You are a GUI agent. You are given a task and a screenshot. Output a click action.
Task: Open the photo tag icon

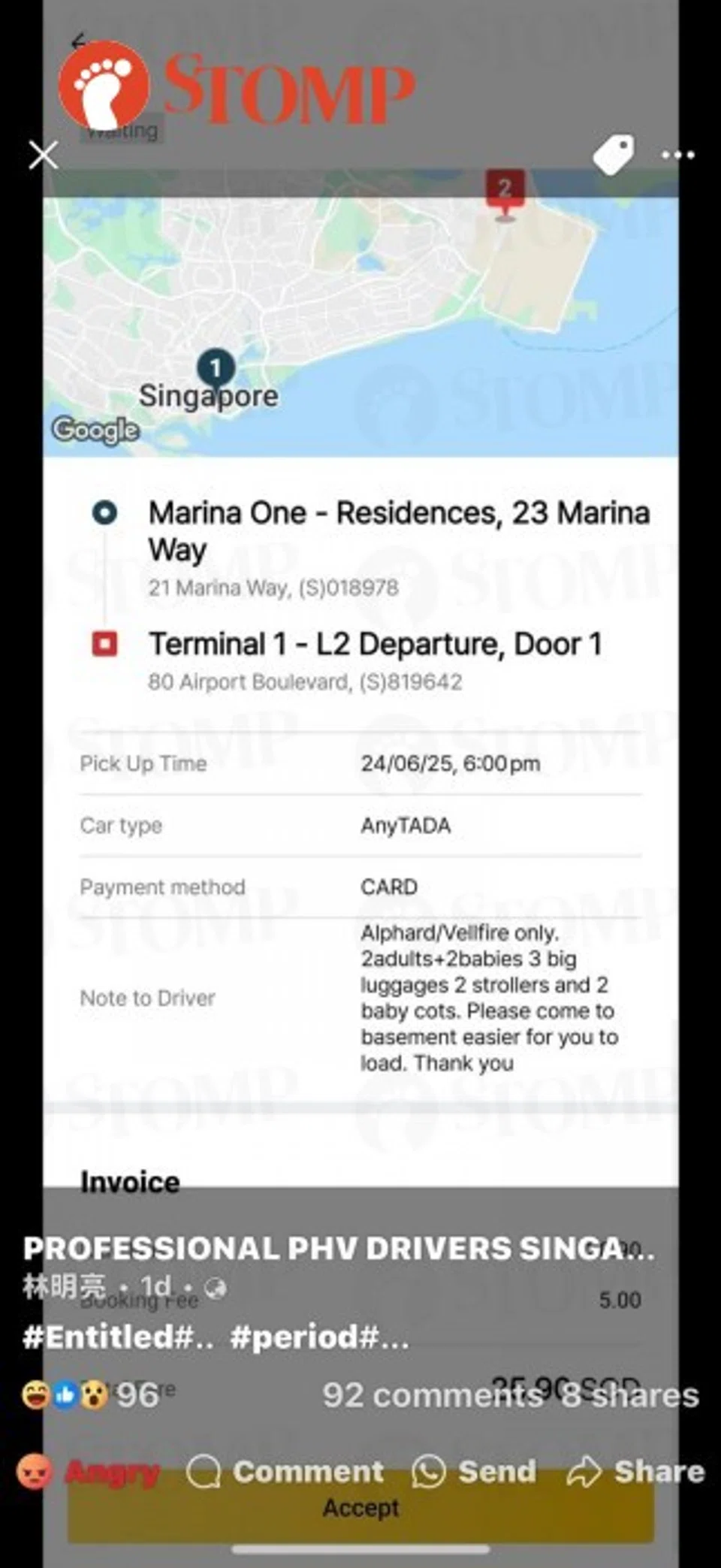[613, 155]
